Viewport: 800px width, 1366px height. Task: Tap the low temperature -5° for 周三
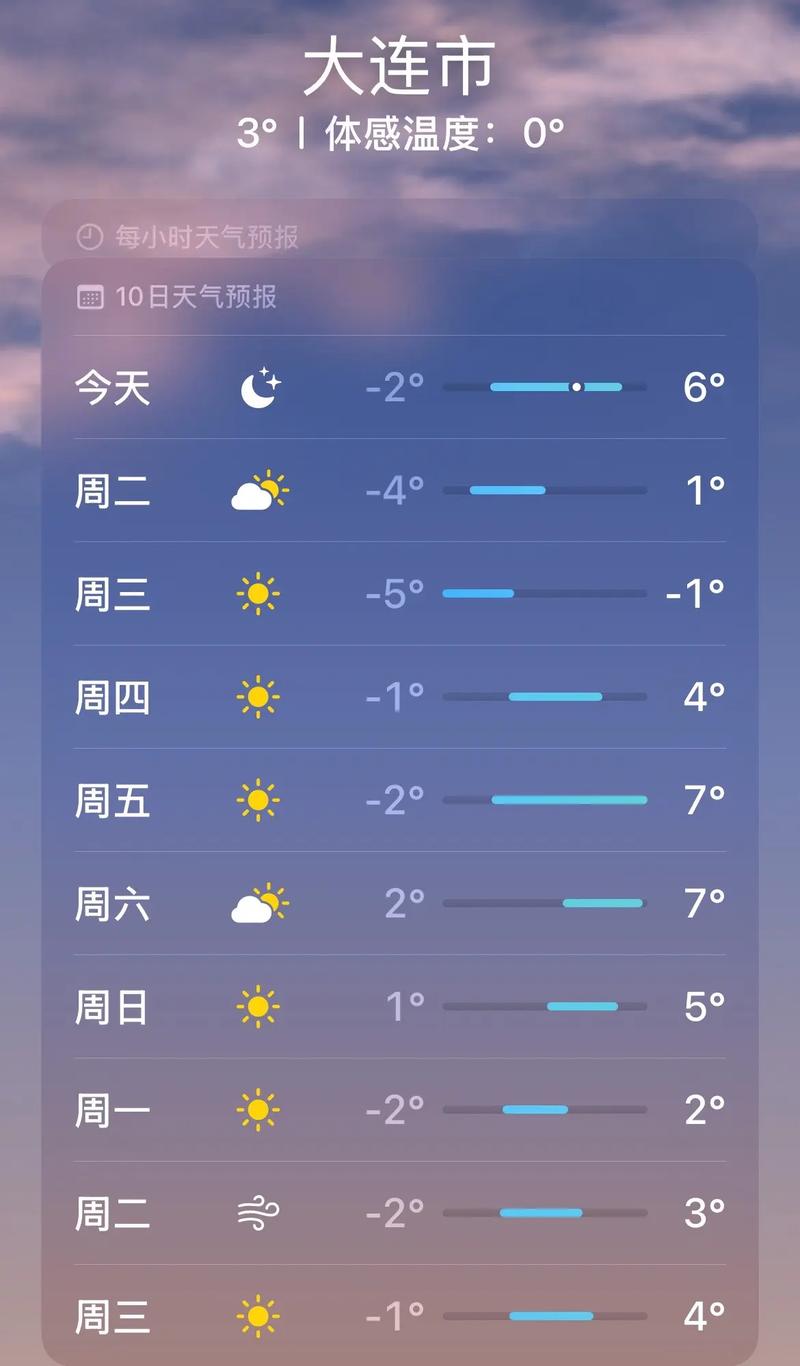(x=391, y=594)
